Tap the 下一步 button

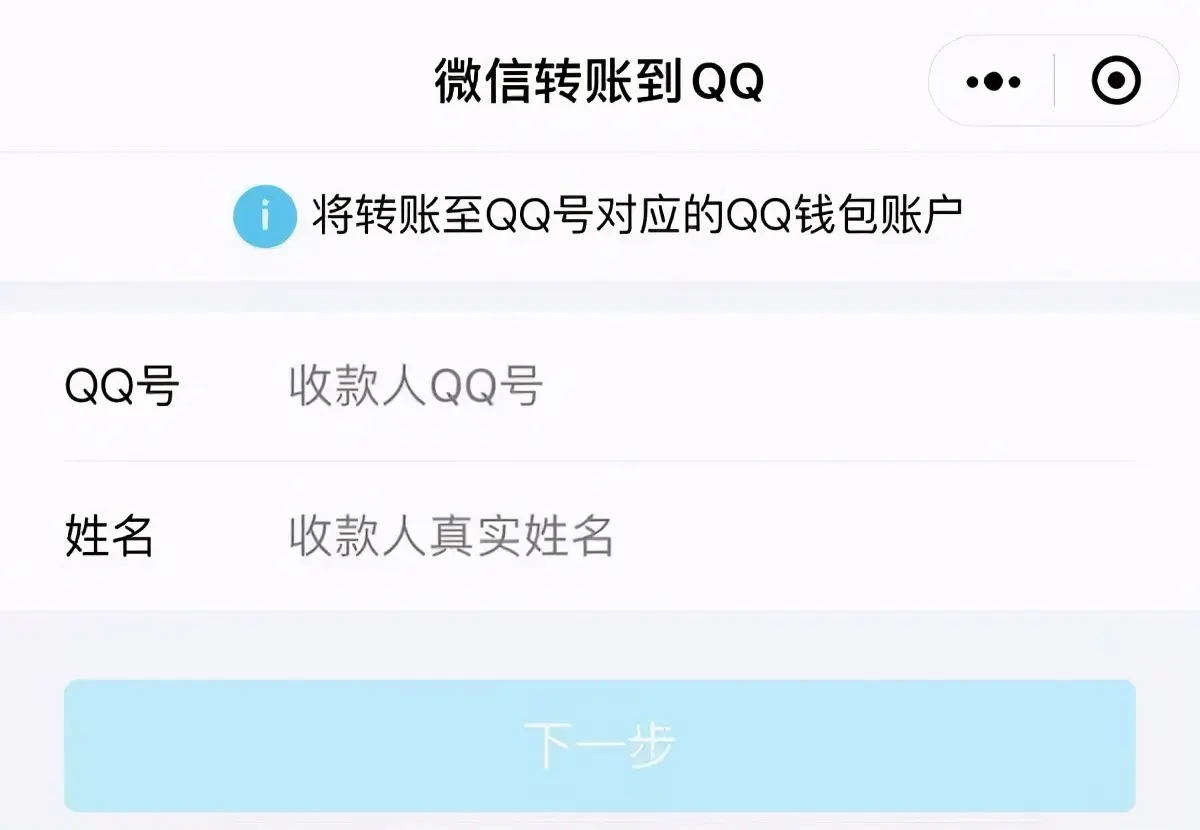[x=600, y=745]
